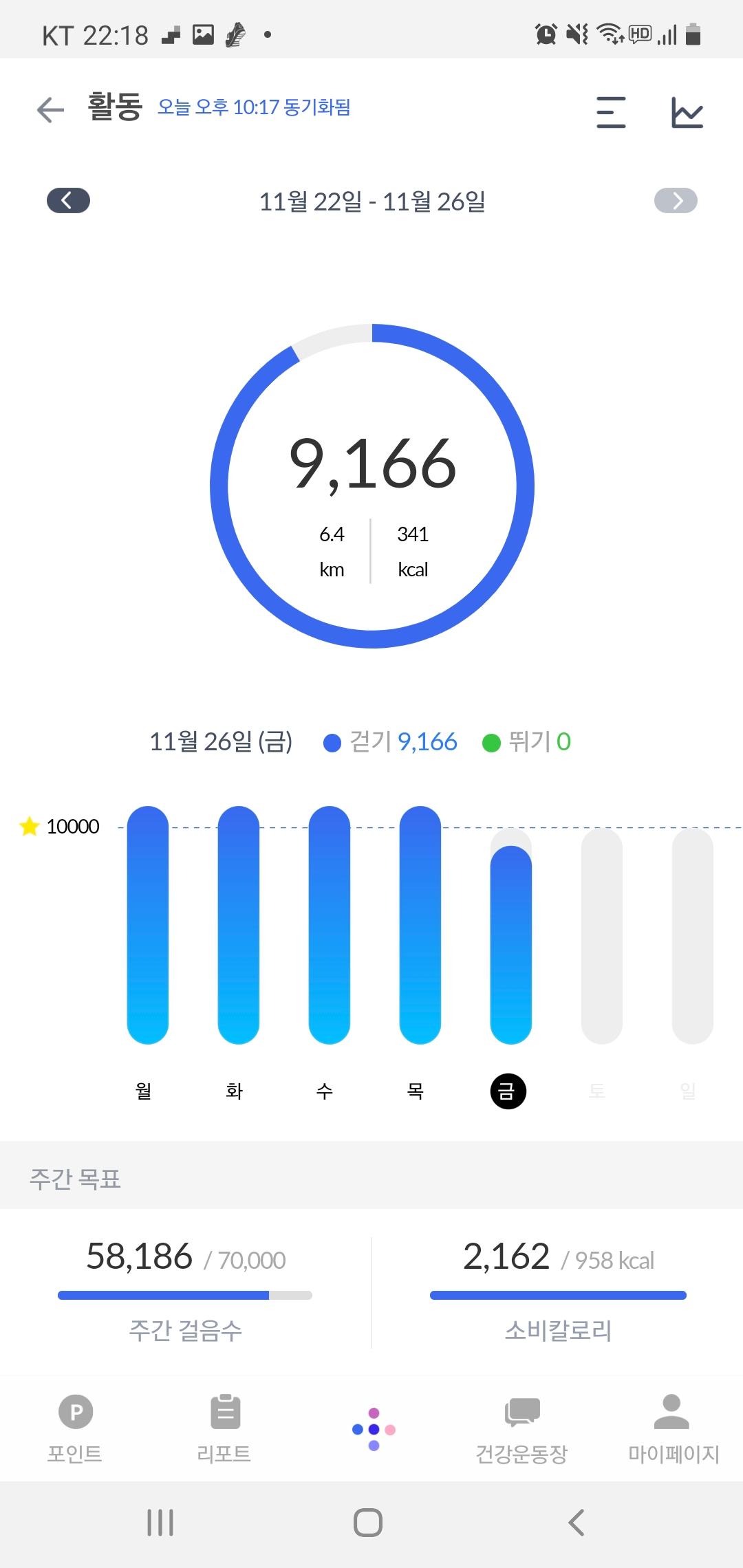Select 수 in the weekly chart

click(x=325, y=1090)
